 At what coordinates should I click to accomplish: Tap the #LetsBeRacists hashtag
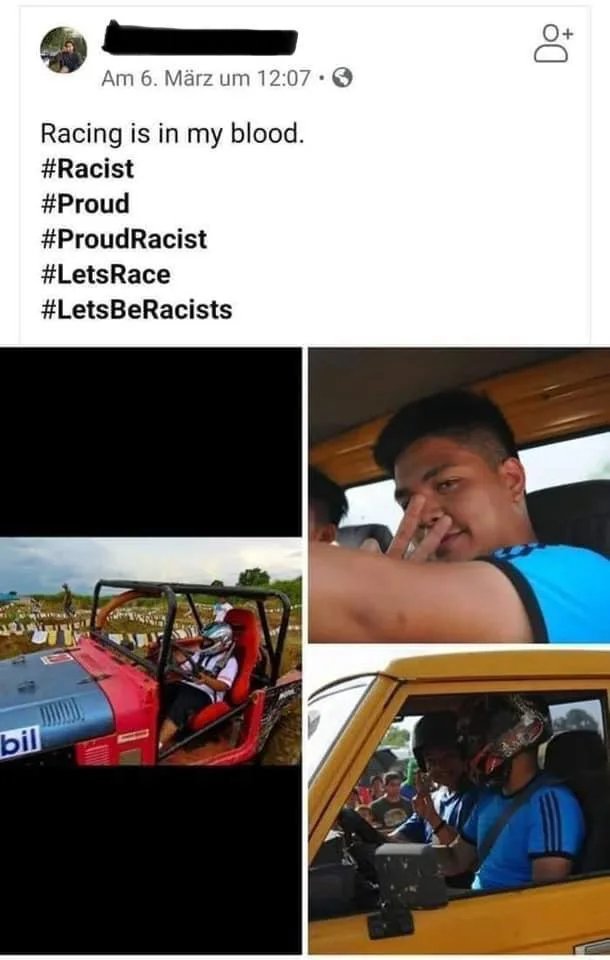pyautogui.click(x=136, y=309)
